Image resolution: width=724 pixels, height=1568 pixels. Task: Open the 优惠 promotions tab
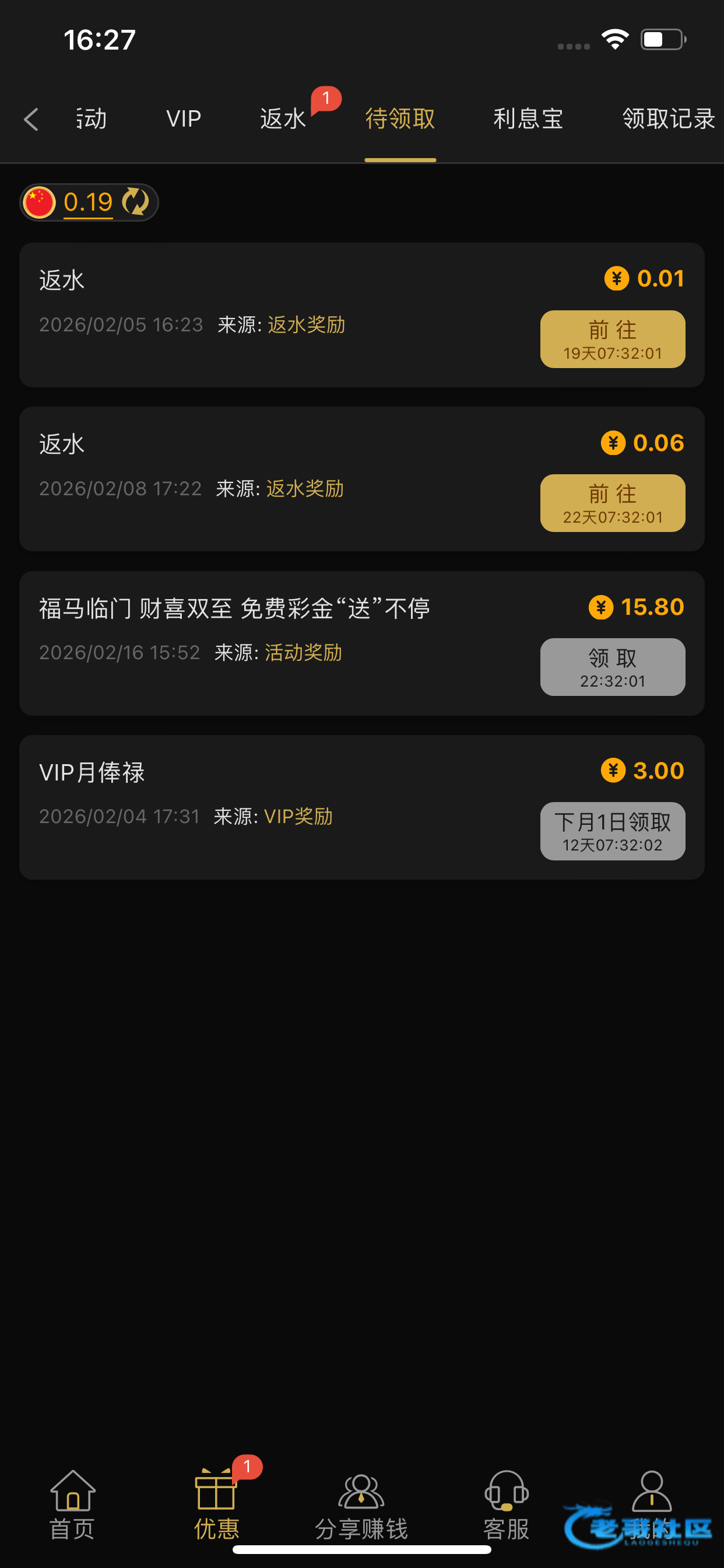[217, 1503]
